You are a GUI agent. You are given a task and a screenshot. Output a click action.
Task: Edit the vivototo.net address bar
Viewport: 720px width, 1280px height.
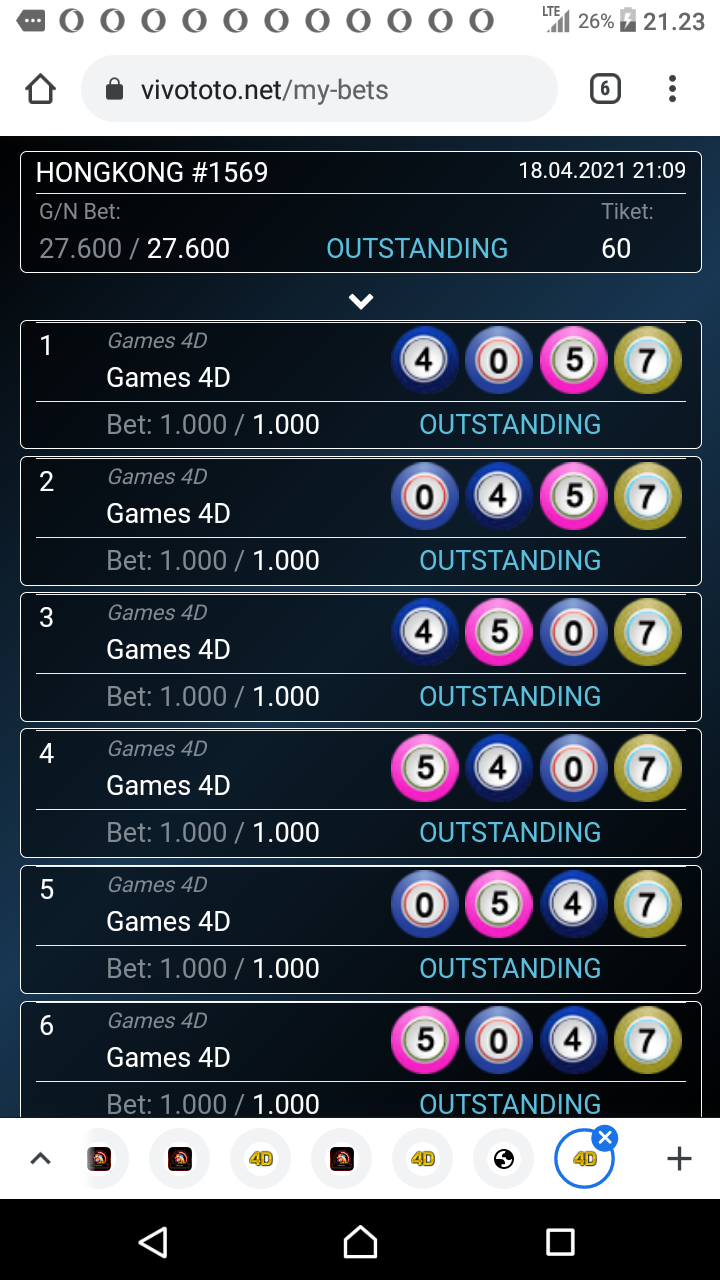[x=318, y=90]
